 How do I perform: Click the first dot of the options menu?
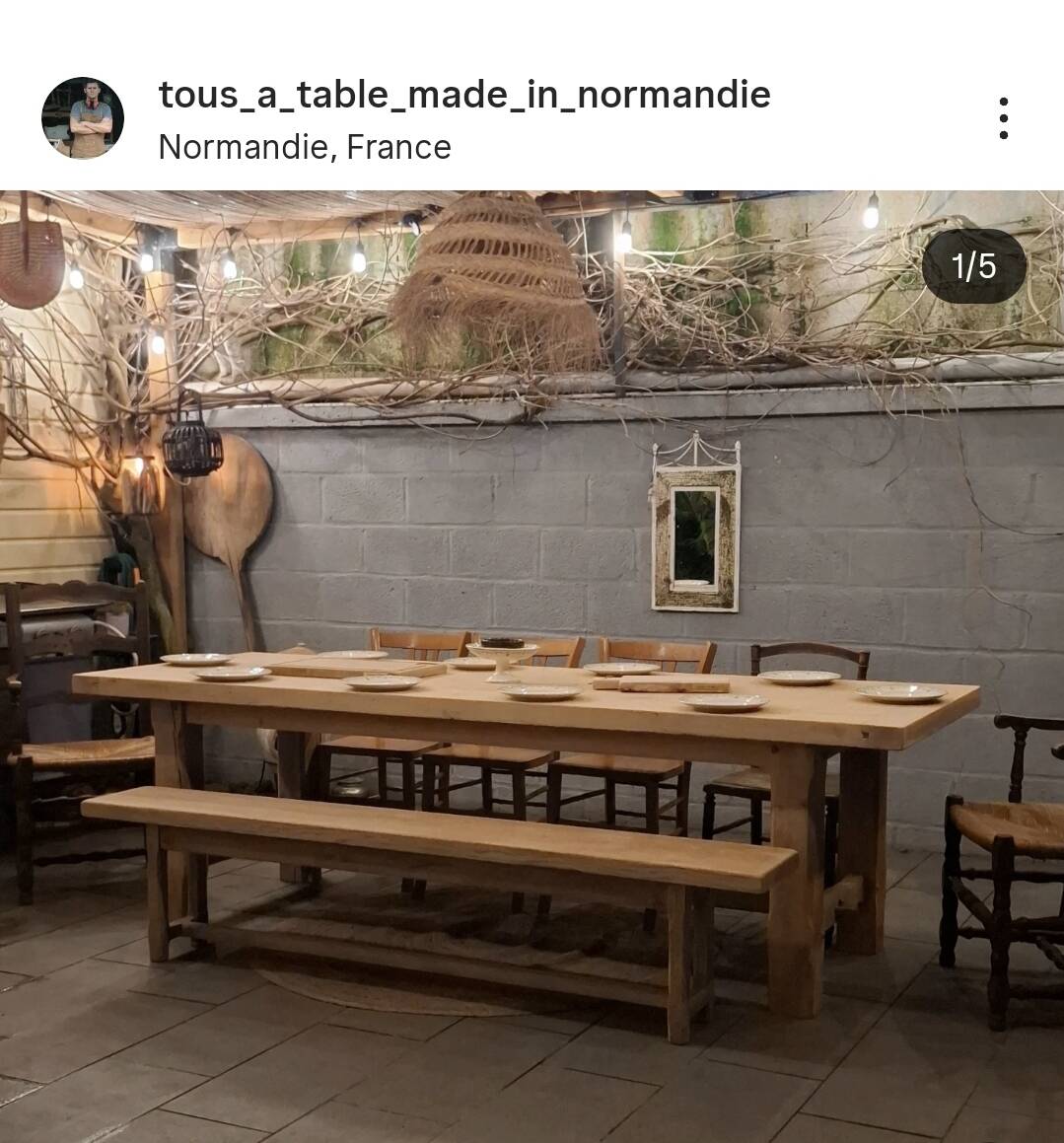point(1004,100)
